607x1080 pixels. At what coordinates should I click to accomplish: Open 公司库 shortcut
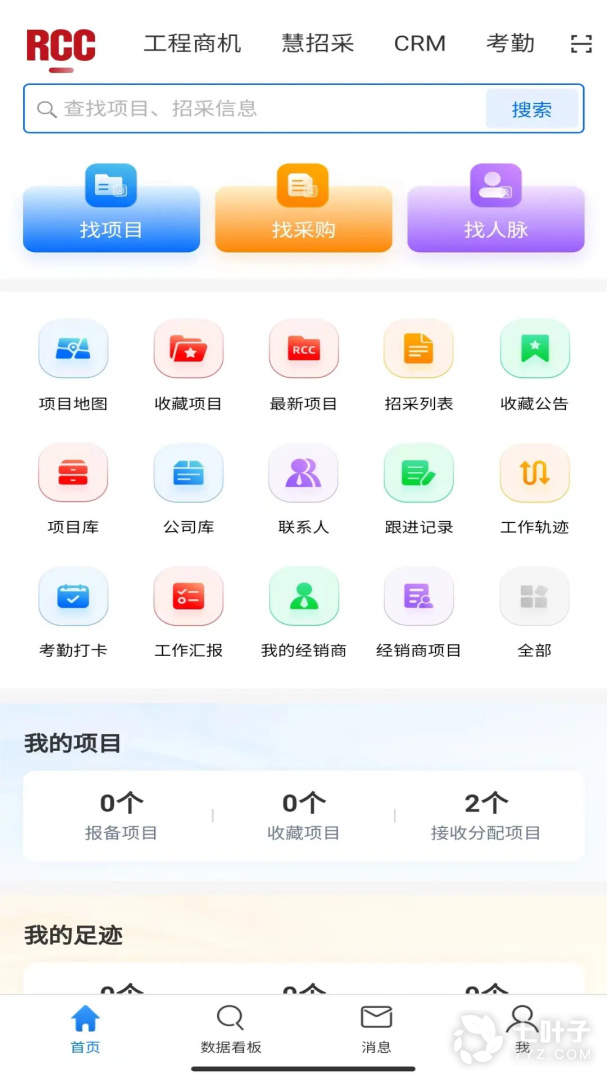[188, 488]
